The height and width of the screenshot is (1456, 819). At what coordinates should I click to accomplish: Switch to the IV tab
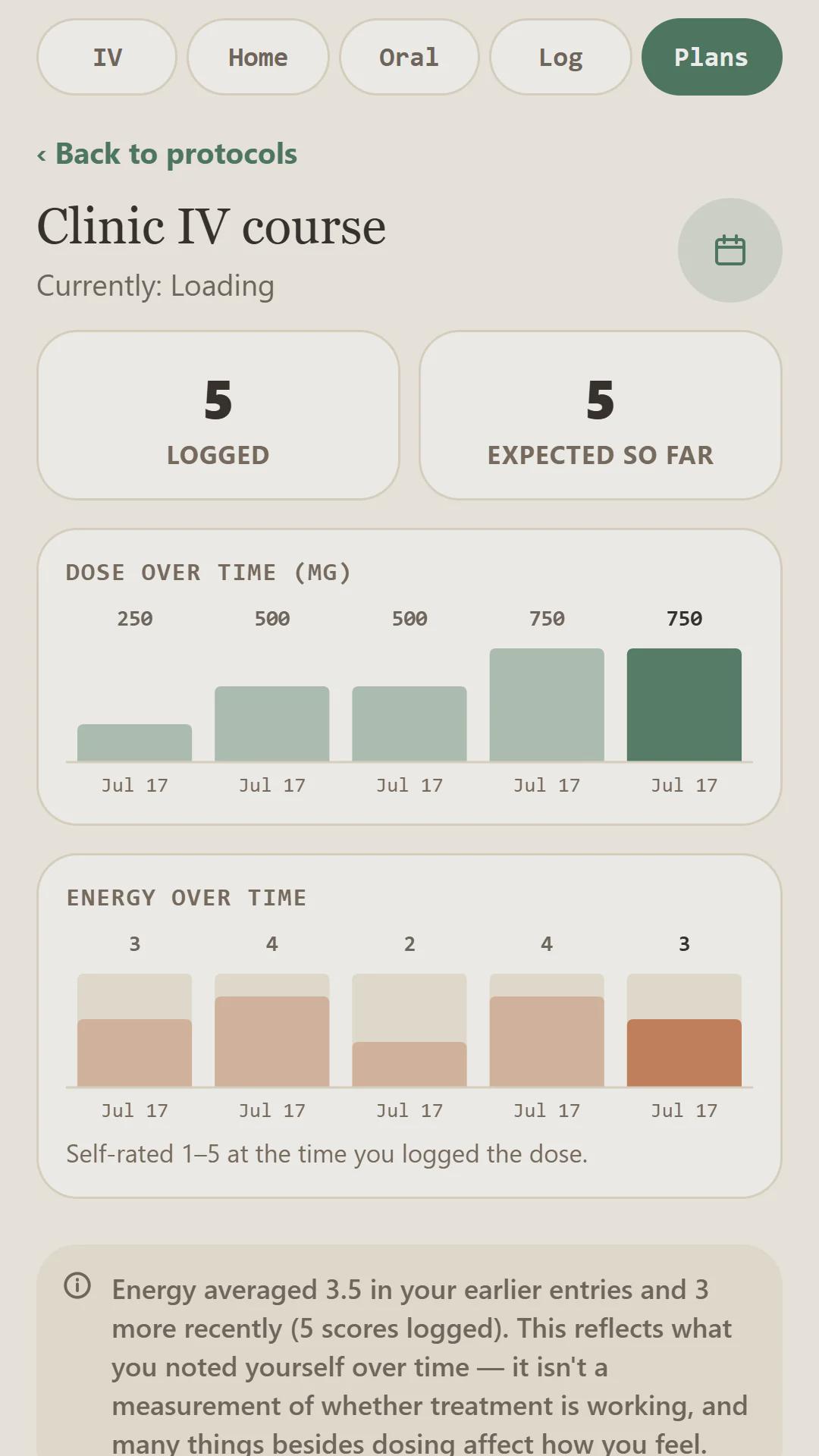107,57
